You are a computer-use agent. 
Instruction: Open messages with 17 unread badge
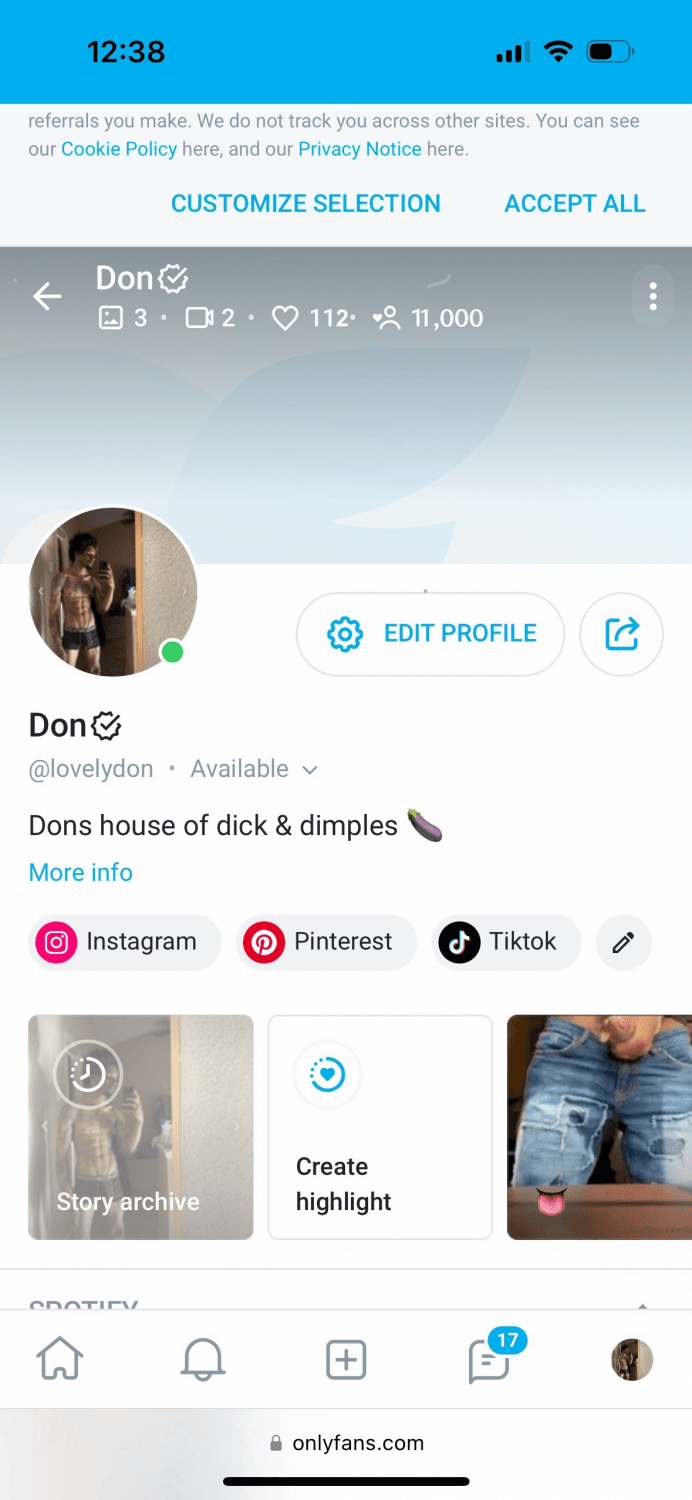(x=490, y=1360)
